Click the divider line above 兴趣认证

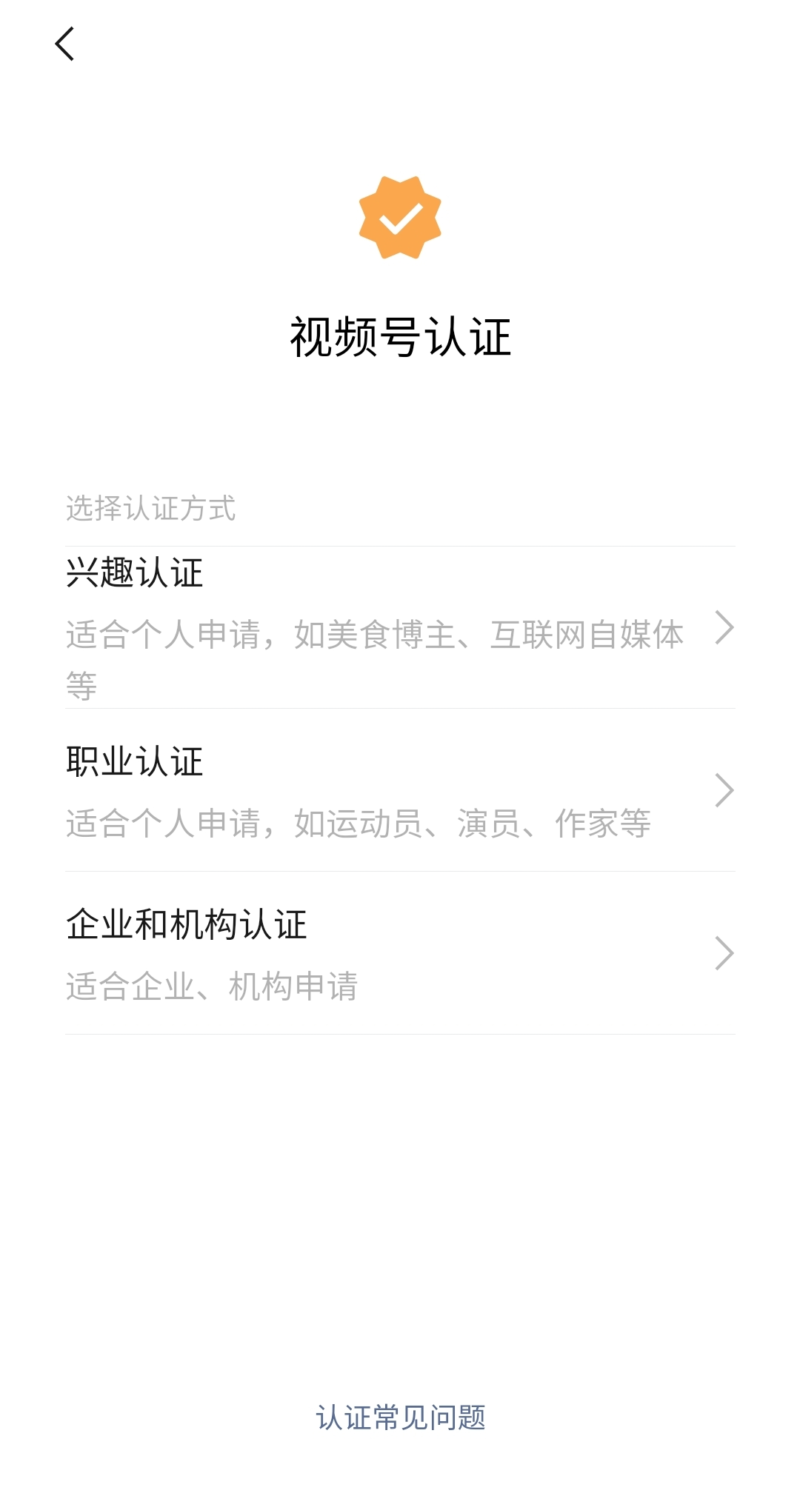[x=400, y=543]
